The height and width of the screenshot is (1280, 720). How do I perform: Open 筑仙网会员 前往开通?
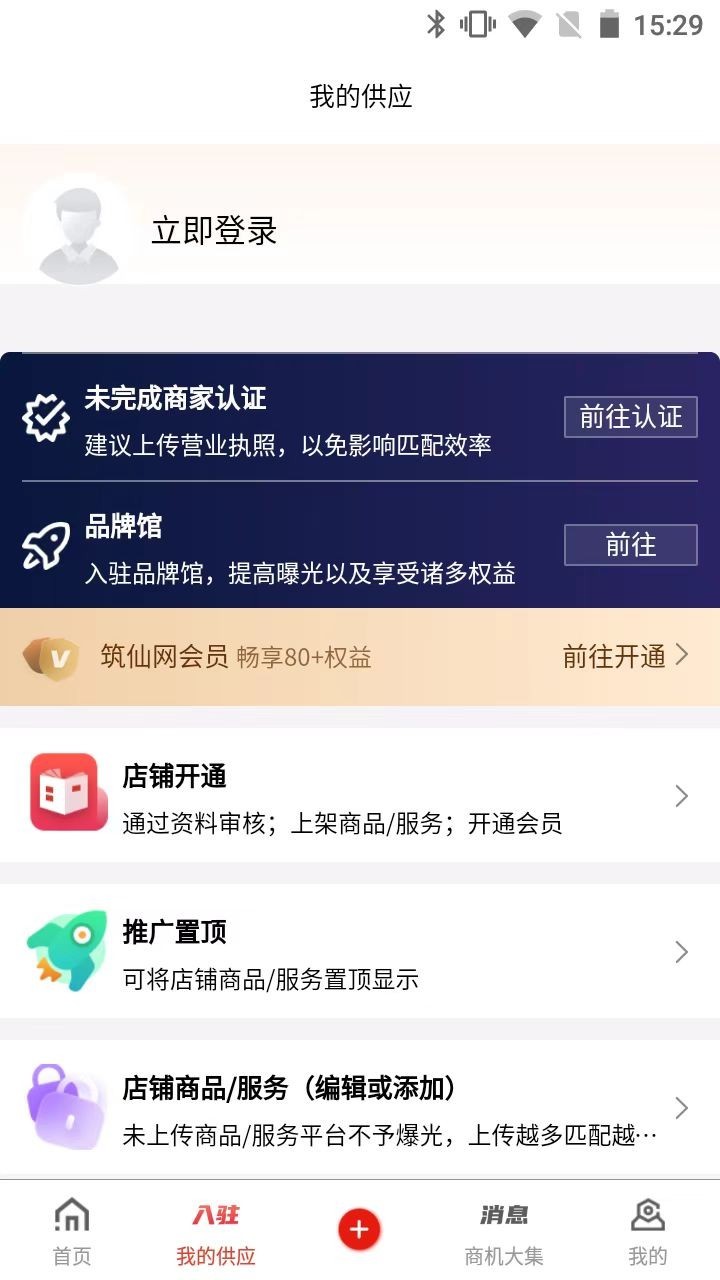click(624, 656)
